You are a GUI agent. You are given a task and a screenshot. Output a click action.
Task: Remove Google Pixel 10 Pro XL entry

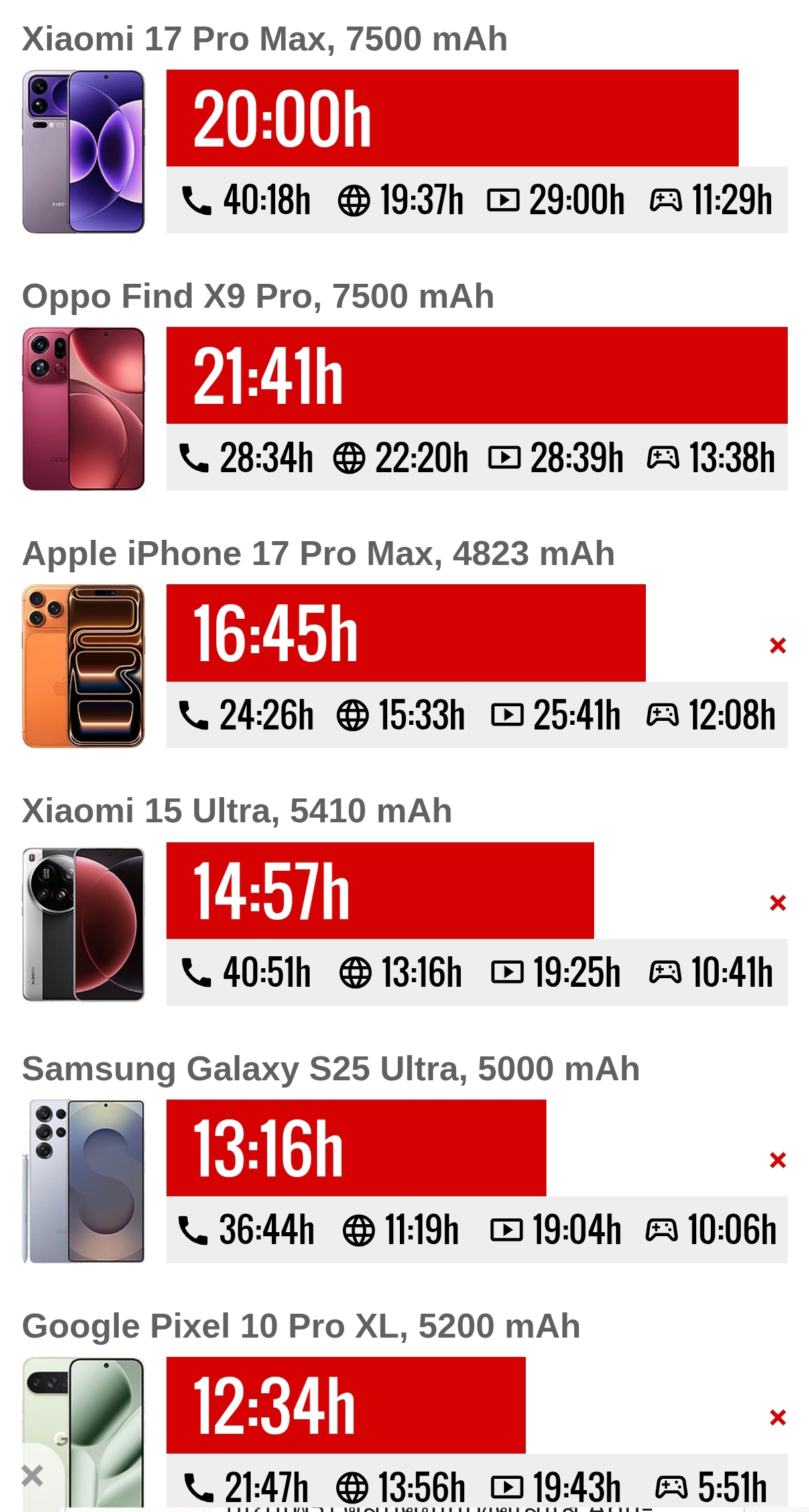point(778,1417)
